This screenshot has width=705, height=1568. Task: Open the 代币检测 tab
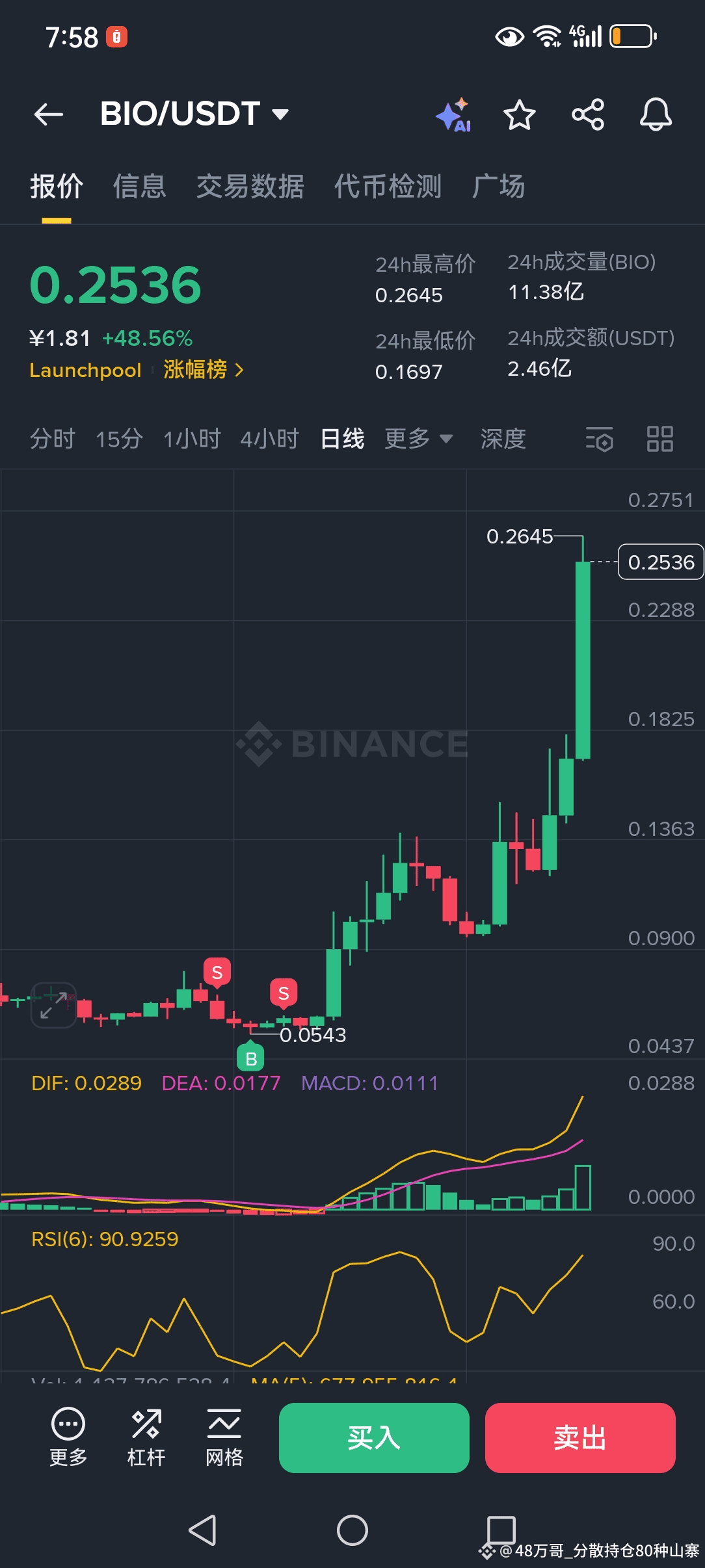[388, 187]
